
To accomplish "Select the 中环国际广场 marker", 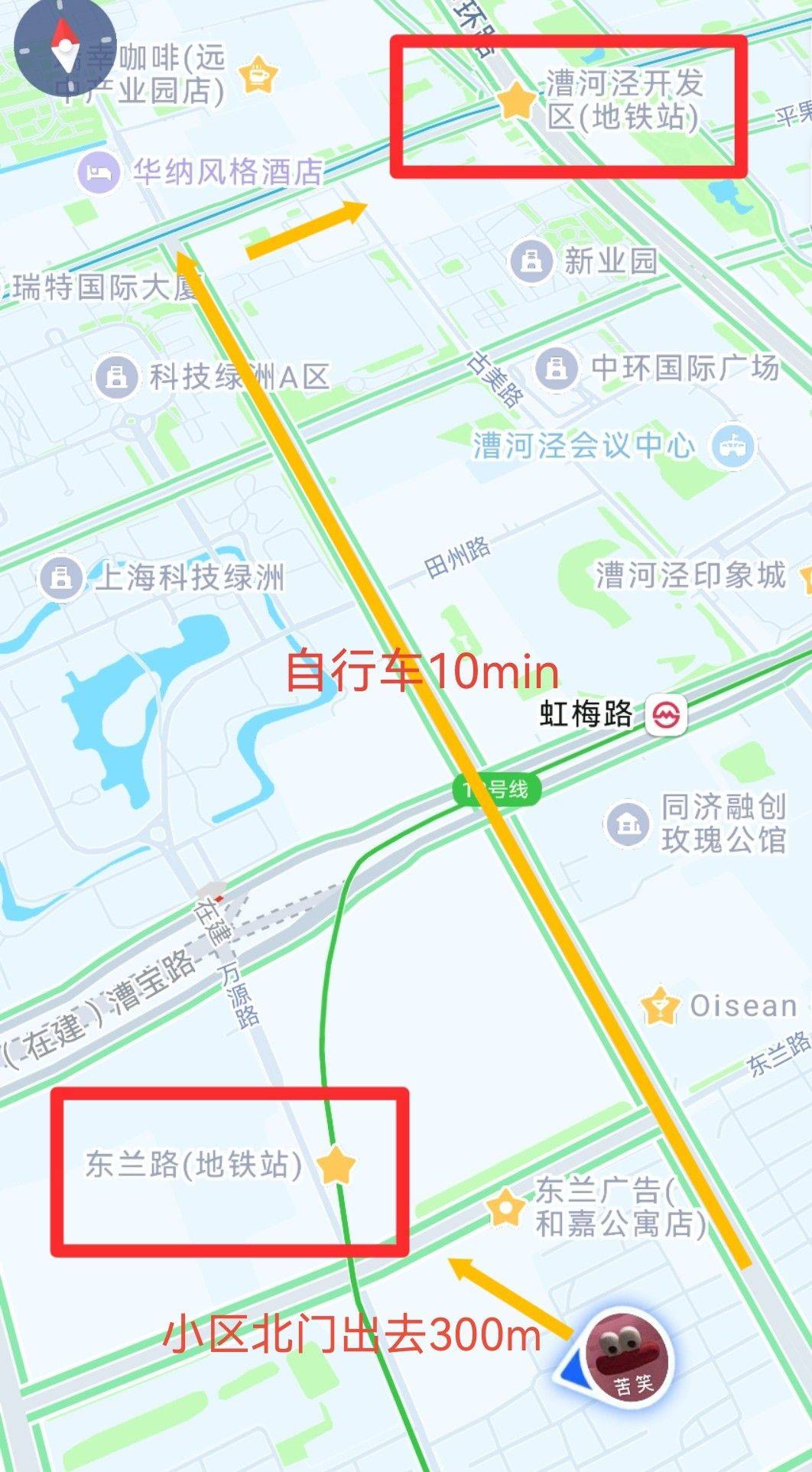I will [557, 368].
